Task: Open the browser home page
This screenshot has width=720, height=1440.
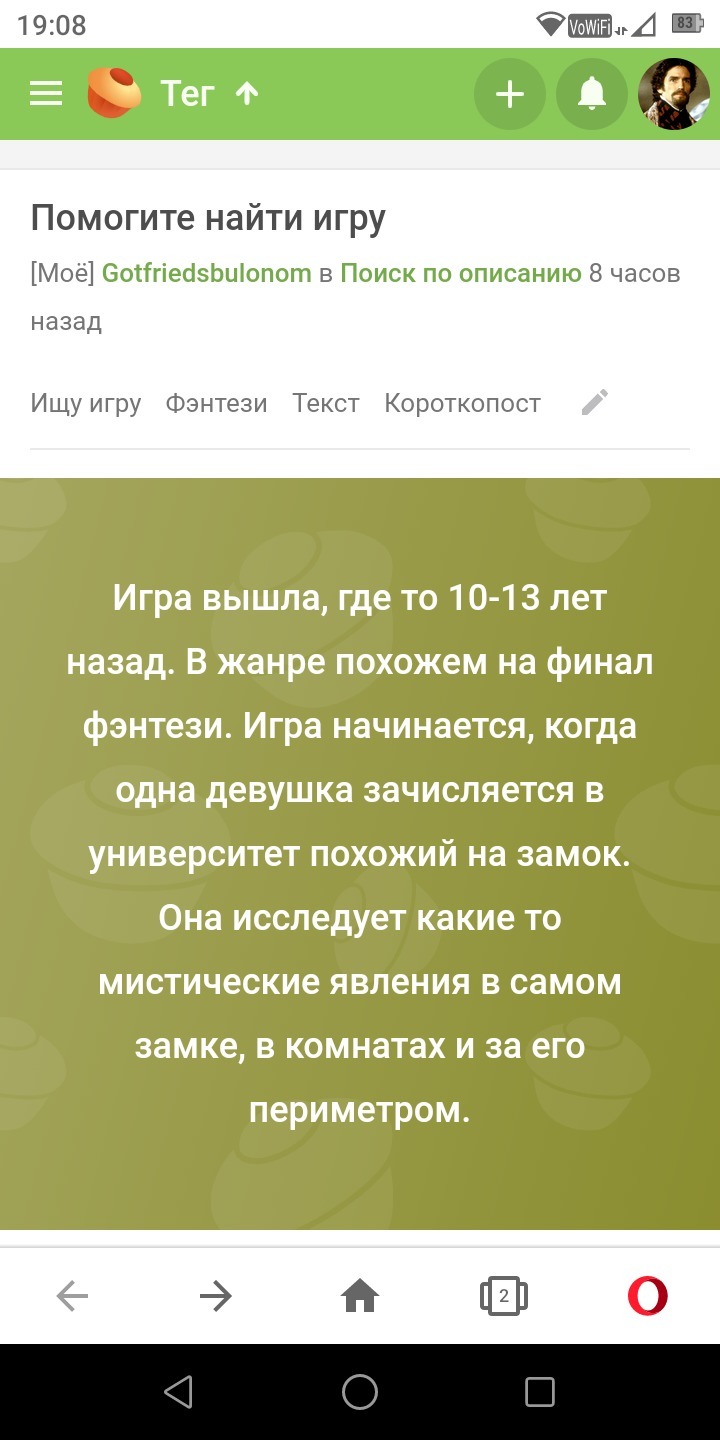Action: pyautogui.click(x=360, y=1297)
